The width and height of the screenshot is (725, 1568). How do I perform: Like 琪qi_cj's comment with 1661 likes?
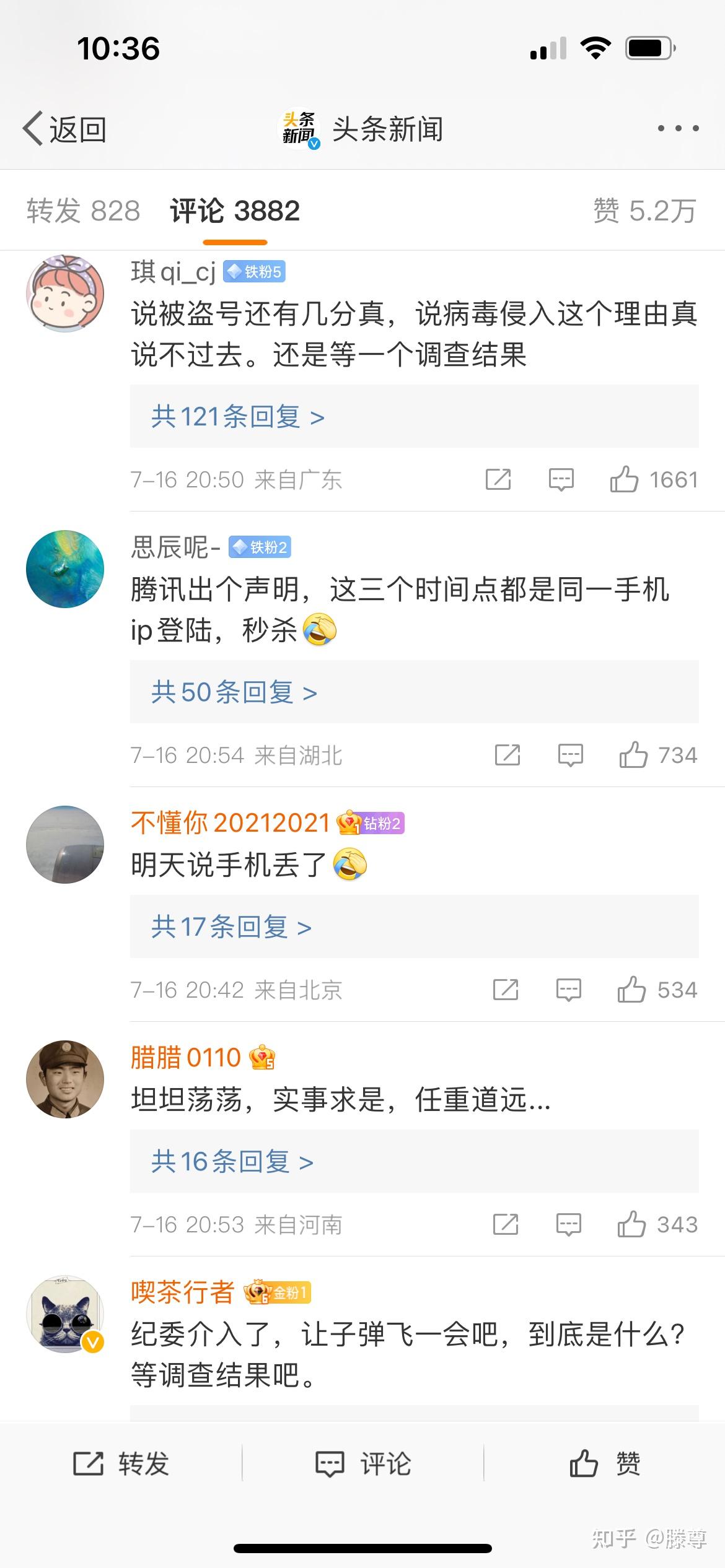coord(625,480)
